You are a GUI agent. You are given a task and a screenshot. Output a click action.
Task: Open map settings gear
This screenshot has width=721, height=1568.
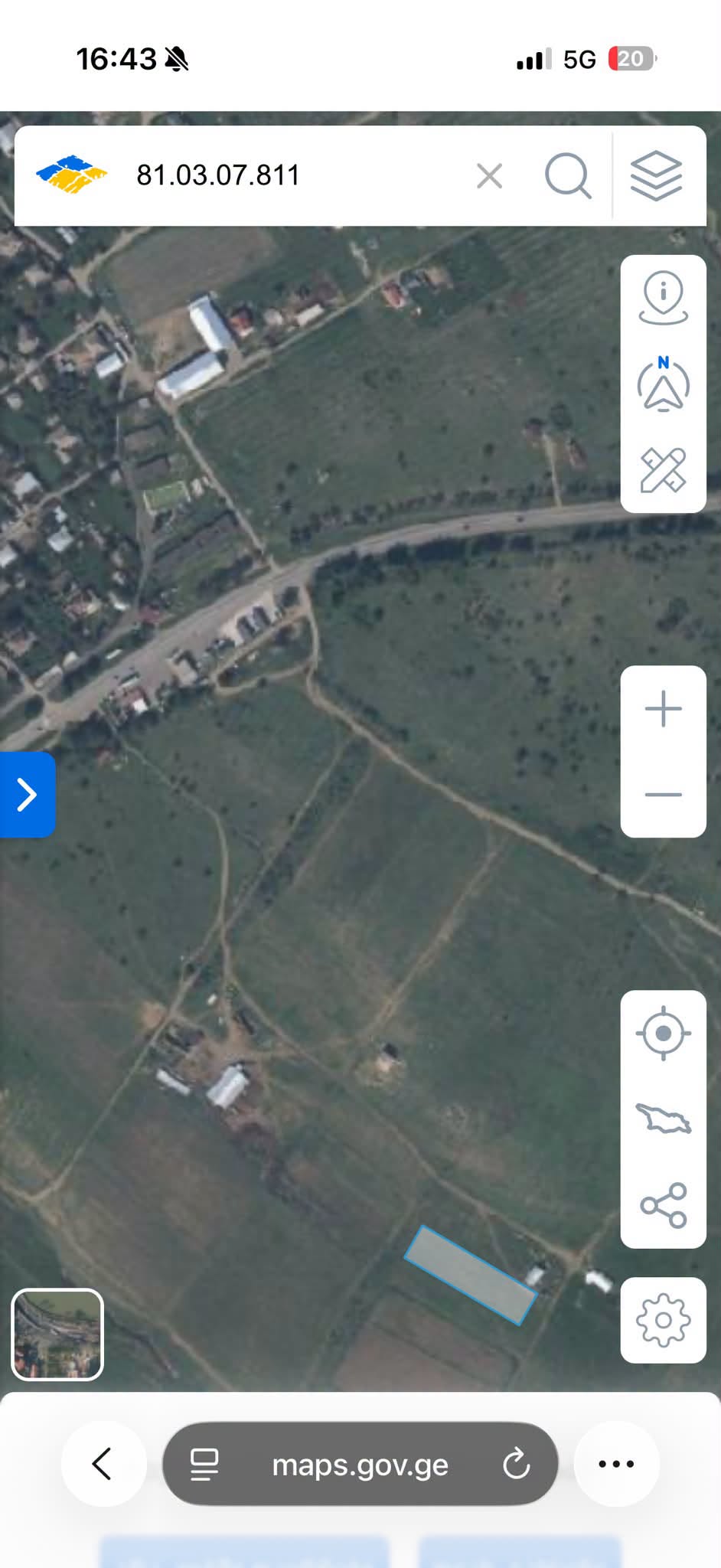click(x=663, y=1320)
